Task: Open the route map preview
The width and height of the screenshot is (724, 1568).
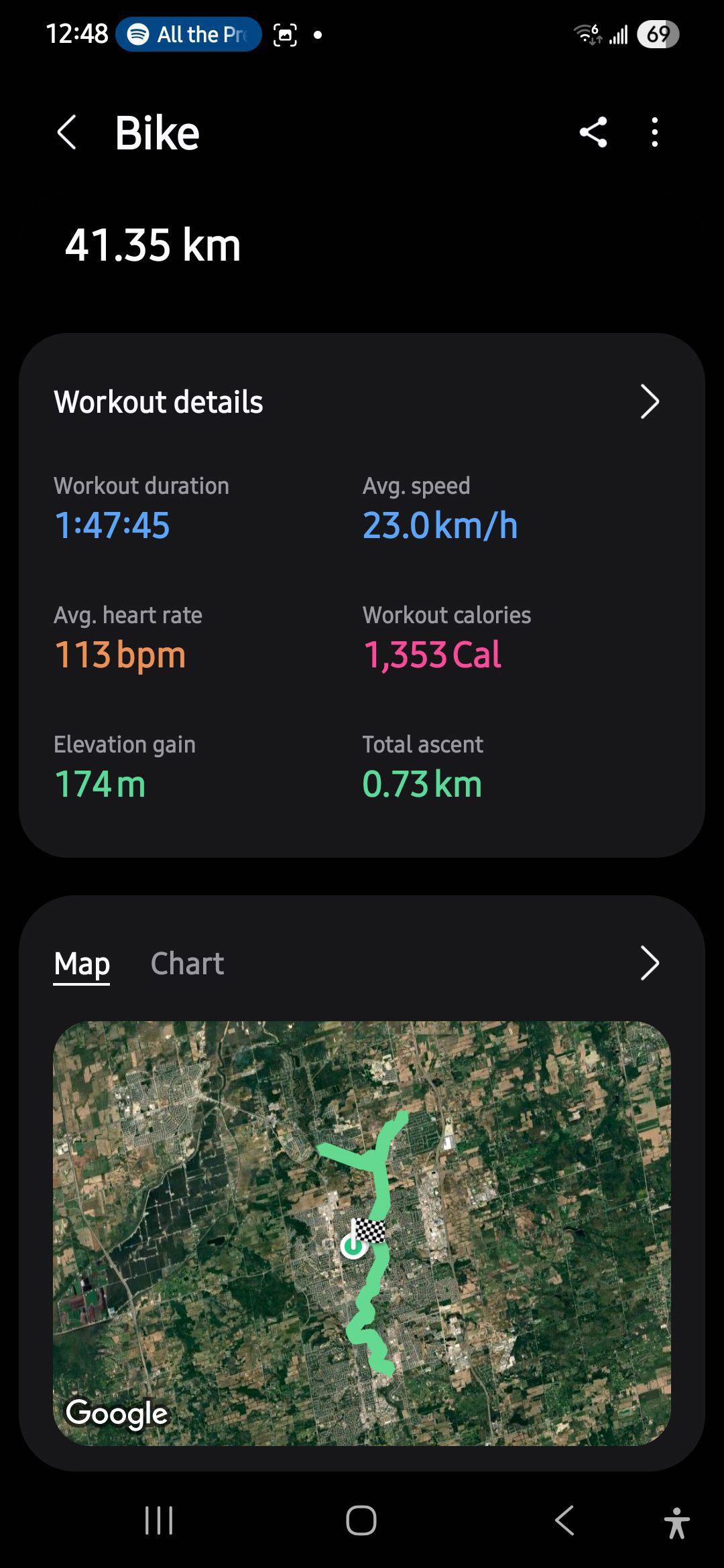Action: coord(362,1233)
